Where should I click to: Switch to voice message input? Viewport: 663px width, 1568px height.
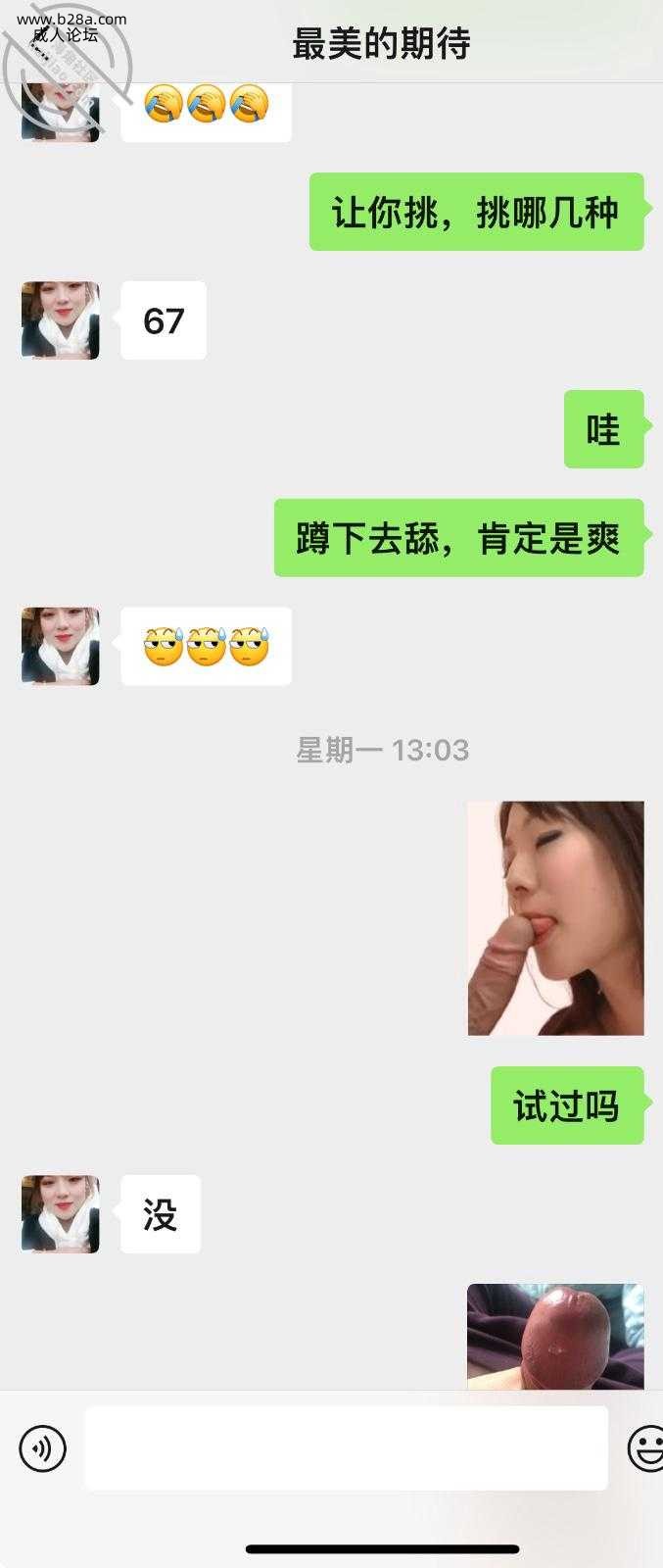pos(43,1448)
